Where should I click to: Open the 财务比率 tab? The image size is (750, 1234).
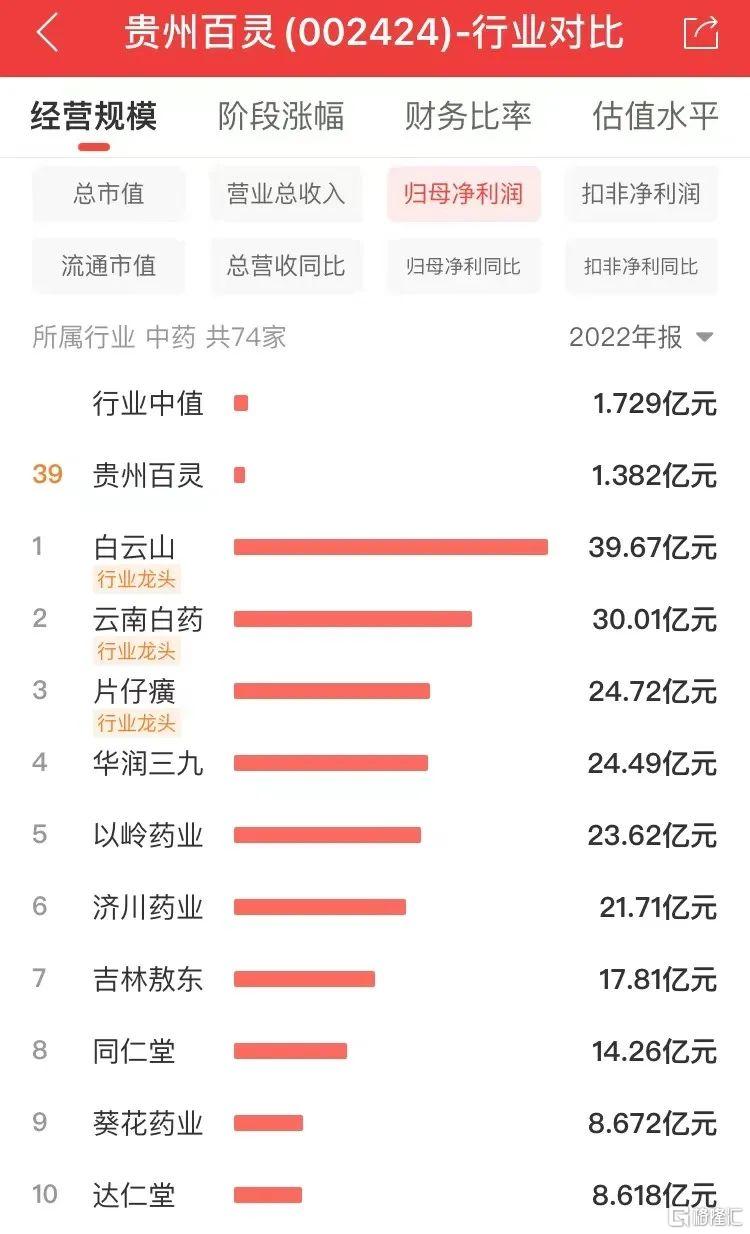coord(467,116)
